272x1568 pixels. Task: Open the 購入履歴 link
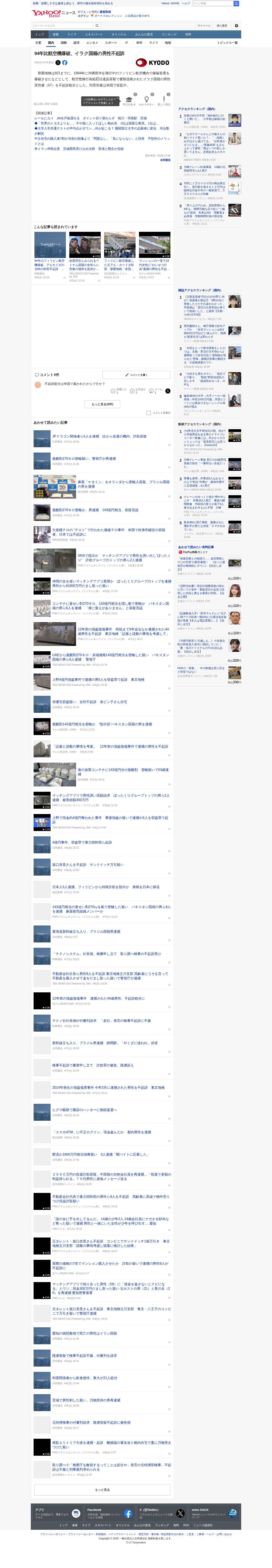tap(221, 25)
